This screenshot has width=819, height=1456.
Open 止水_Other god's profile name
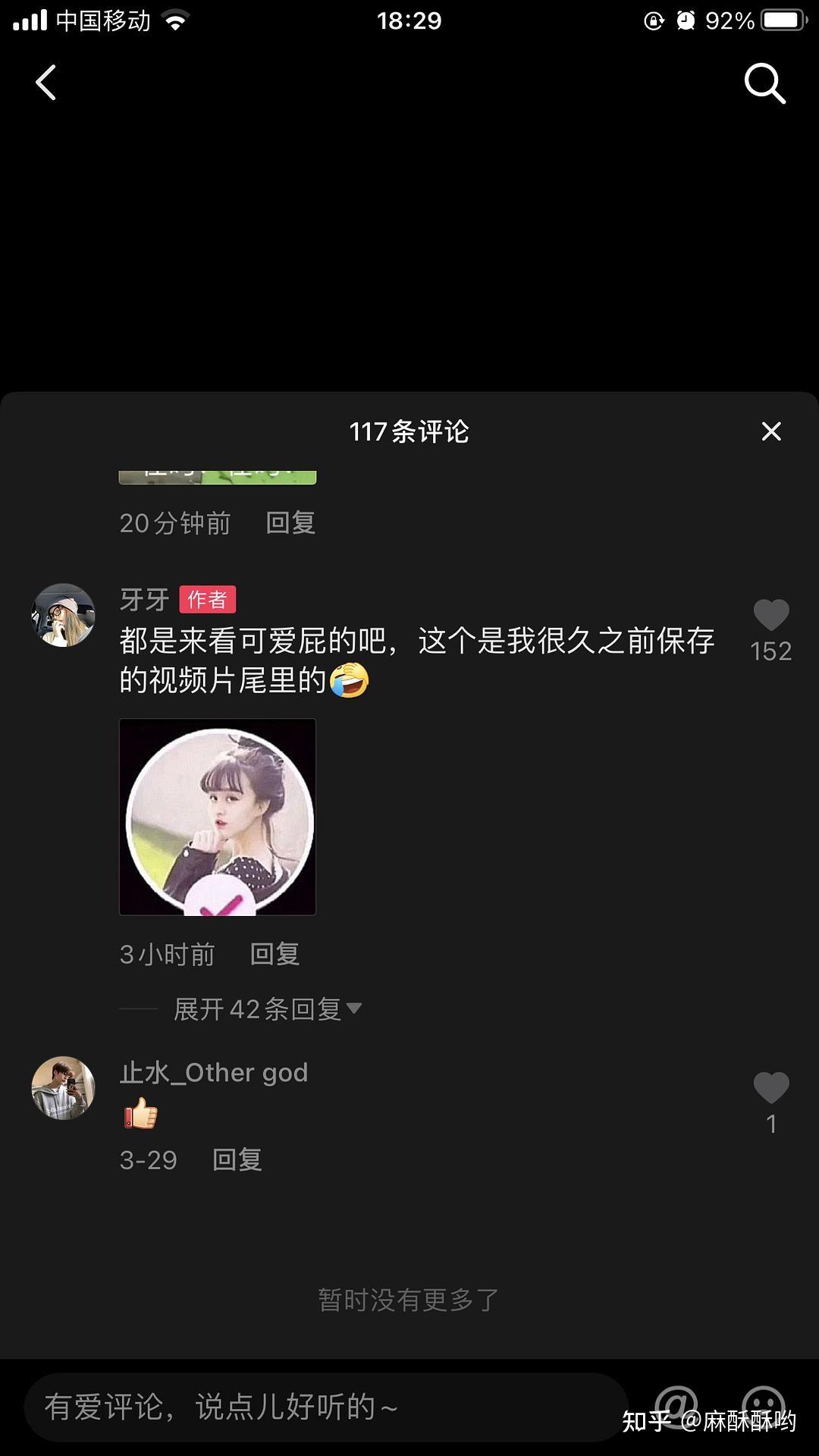click(x=215, y=1072)
